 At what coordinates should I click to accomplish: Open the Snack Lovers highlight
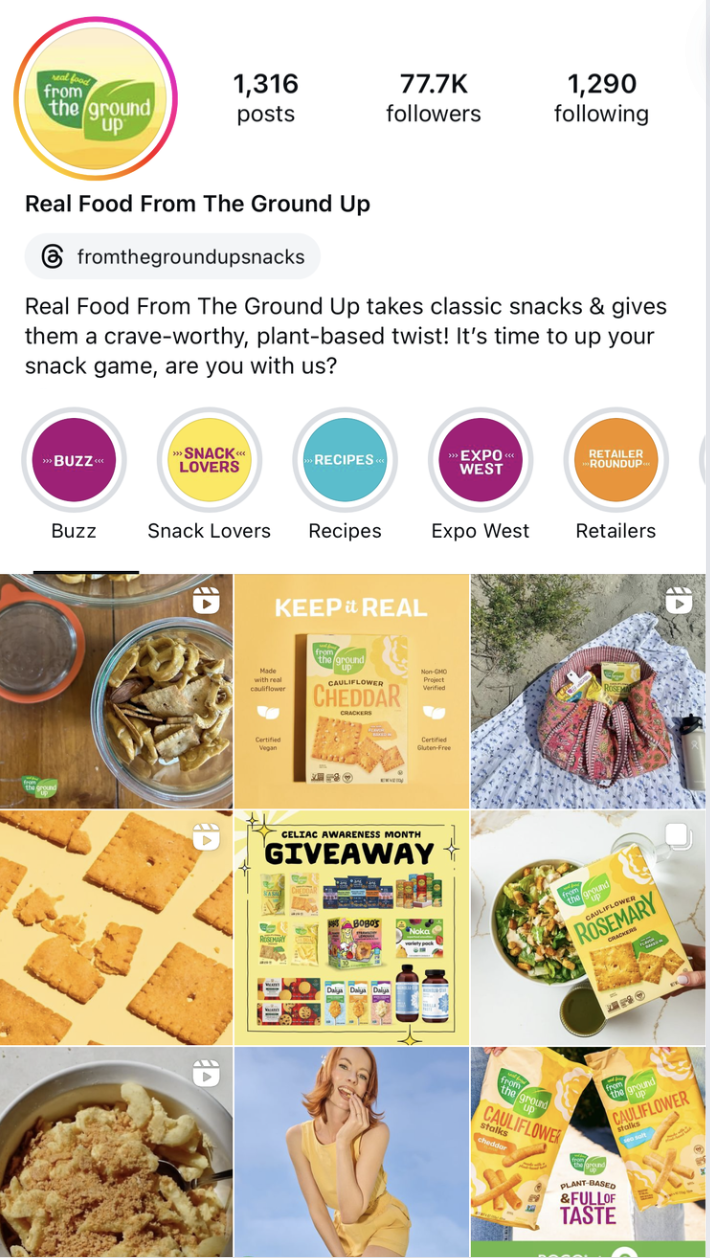[x=209, y=461]
